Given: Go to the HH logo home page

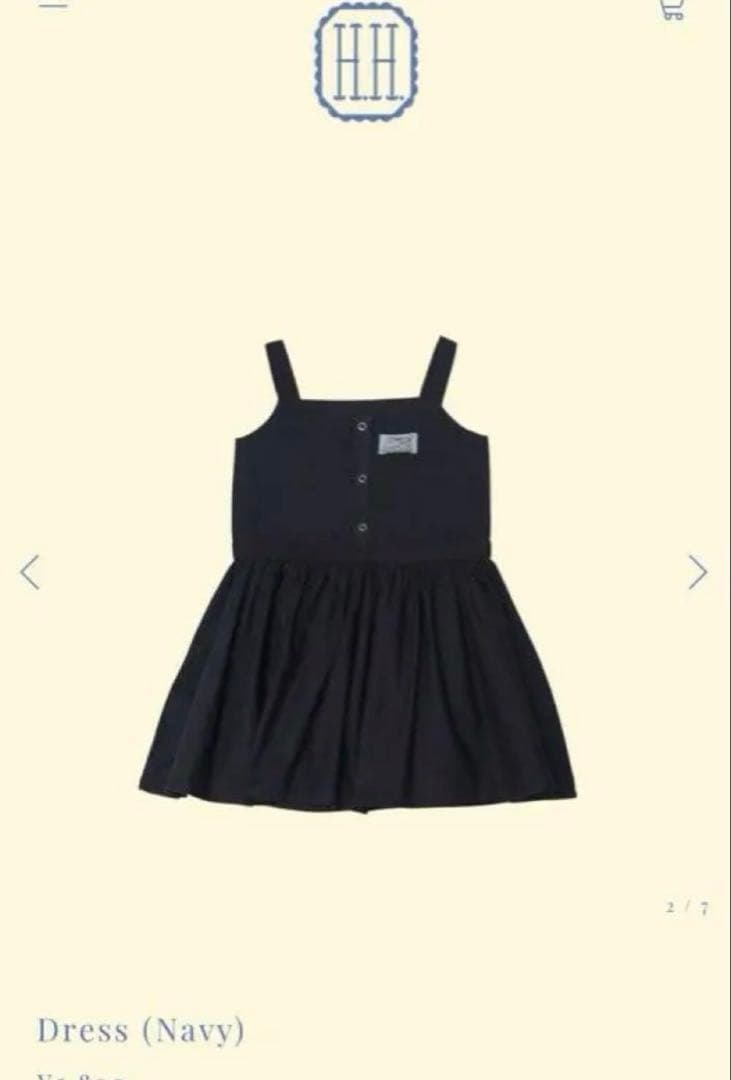Looking at the screenshot, I should [366, 61].
